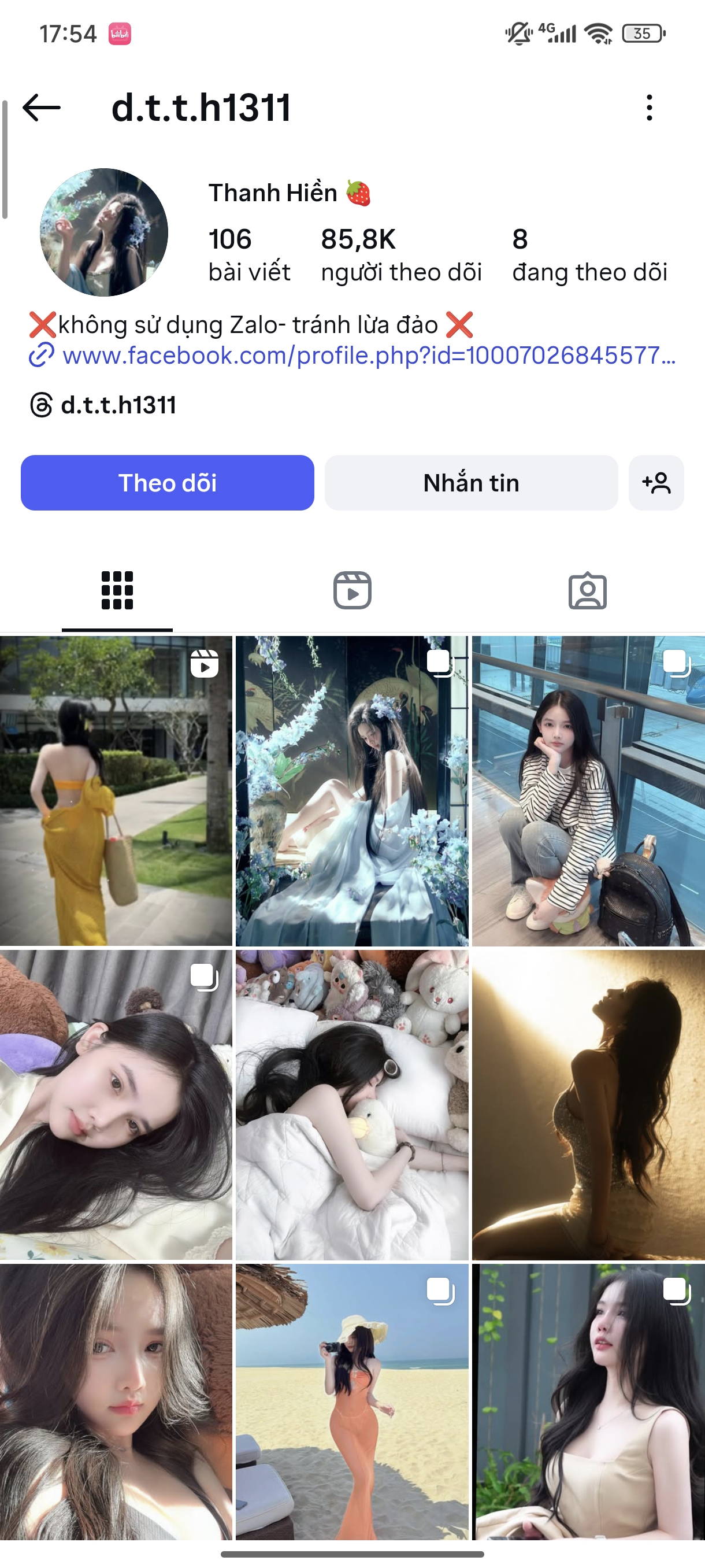The width and height of the screenshot is (705, 1568).
Task: Open the blue flowers white dress post
Action: [x=351, y=791]
